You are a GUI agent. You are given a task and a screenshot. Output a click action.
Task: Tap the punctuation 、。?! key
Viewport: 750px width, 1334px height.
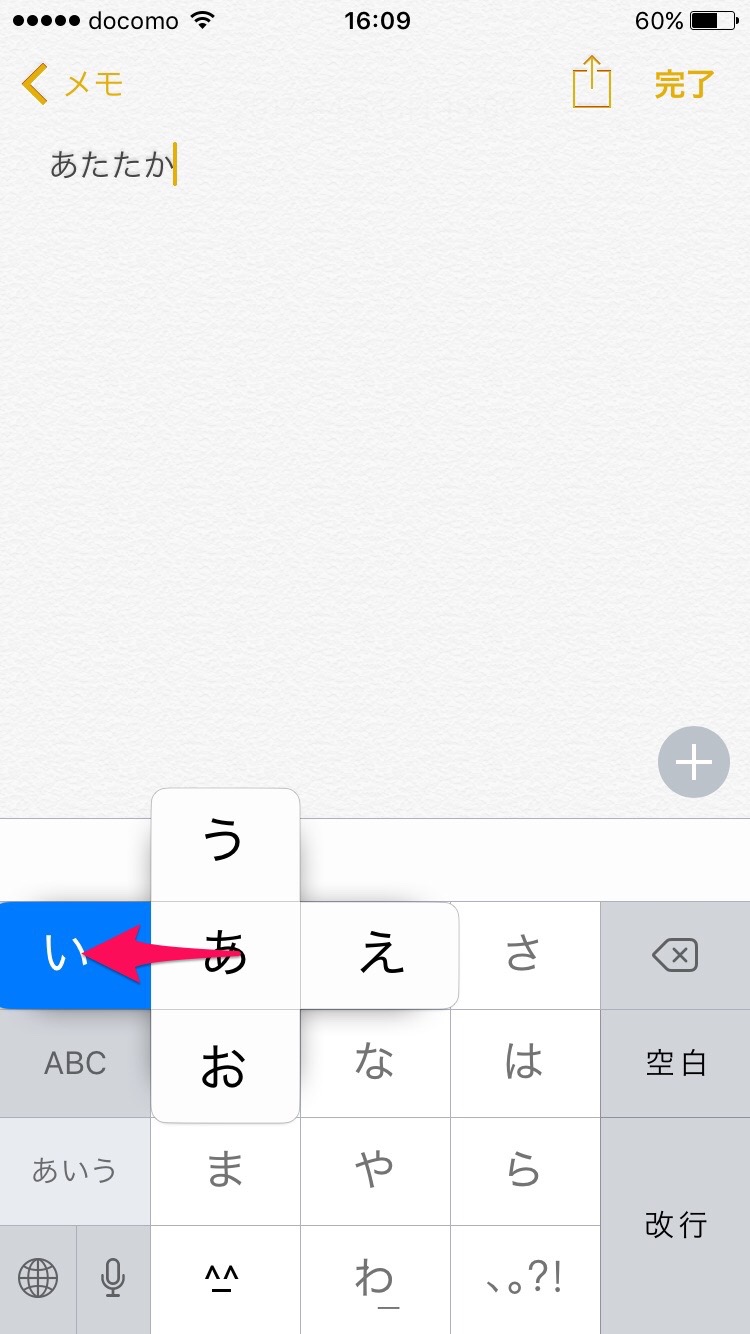(x=525, y=1278)
